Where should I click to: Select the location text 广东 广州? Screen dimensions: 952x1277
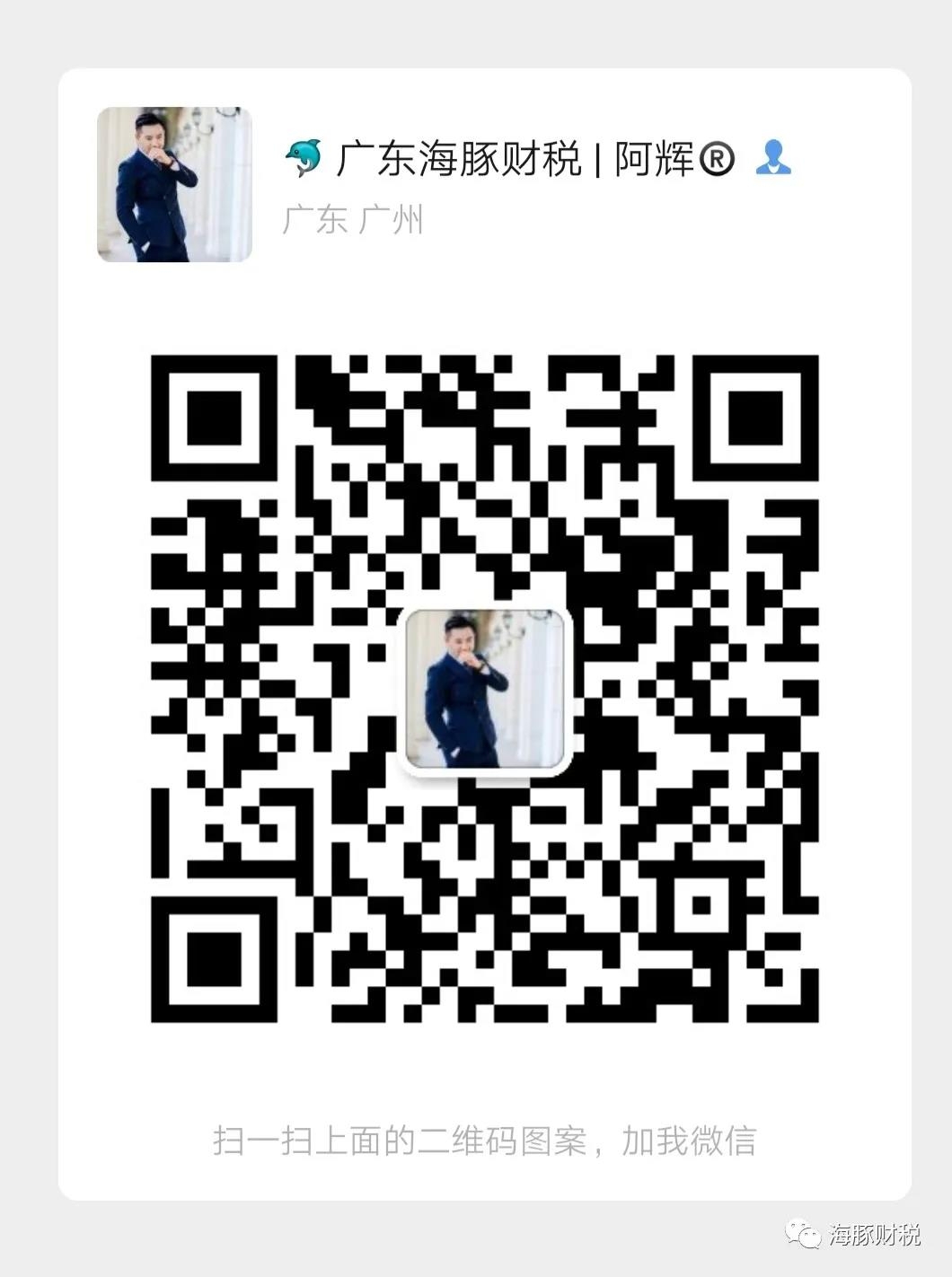352,218
